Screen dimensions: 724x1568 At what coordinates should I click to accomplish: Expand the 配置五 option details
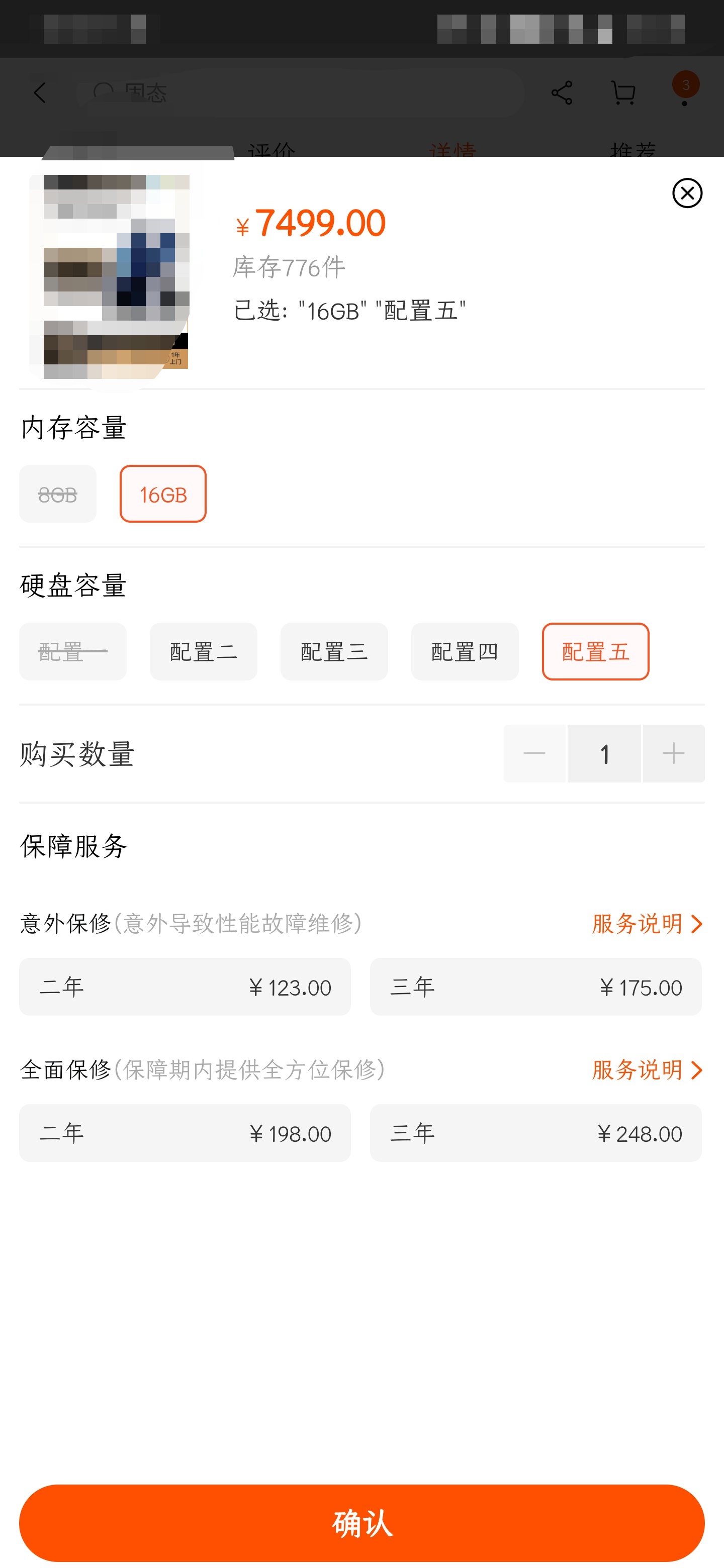[x=595, y=651]
